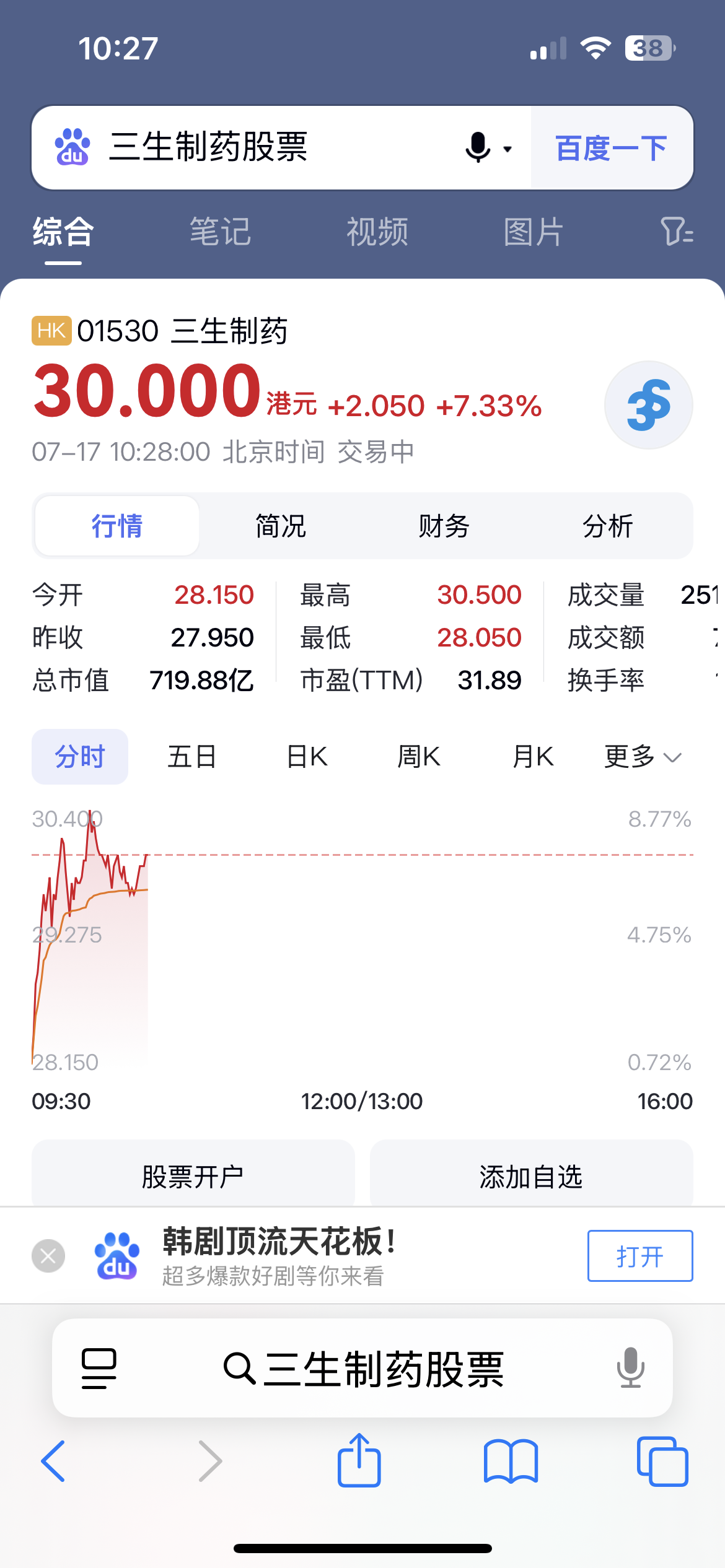Expand the 更多 chart options
Screen dimensions: 725x1568
(x=643, y=757)
